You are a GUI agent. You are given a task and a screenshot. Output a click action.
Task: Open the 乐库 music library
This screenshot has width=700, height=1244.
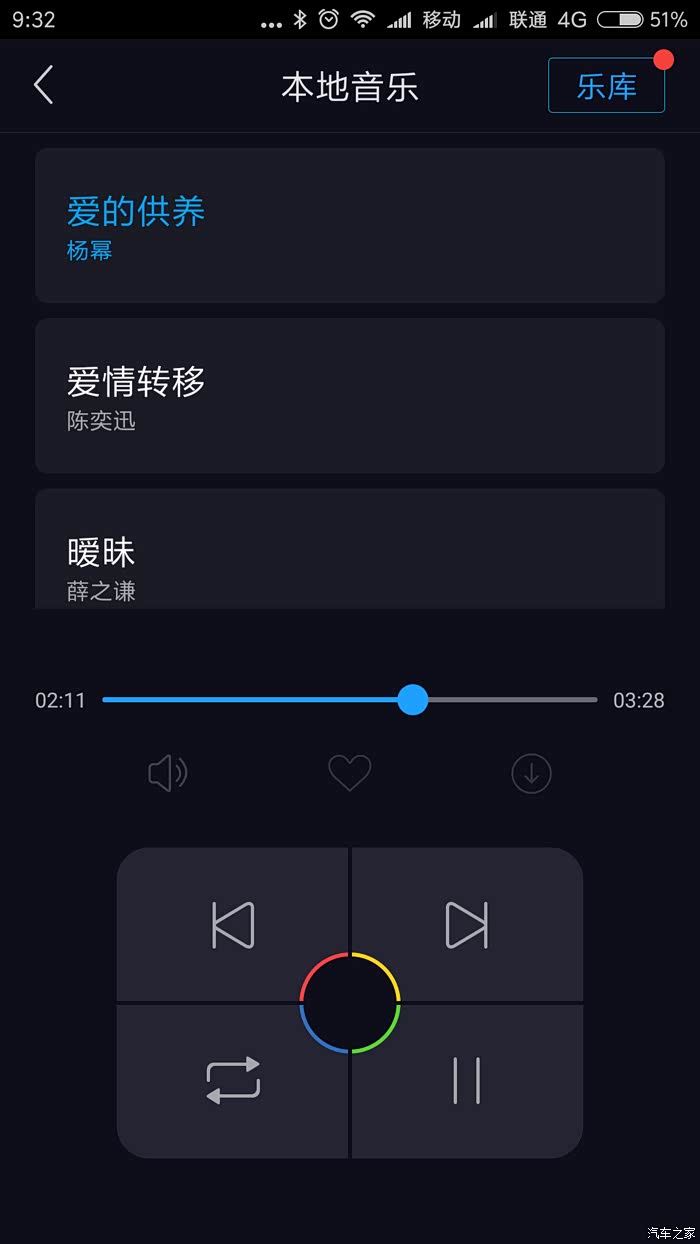606,86
